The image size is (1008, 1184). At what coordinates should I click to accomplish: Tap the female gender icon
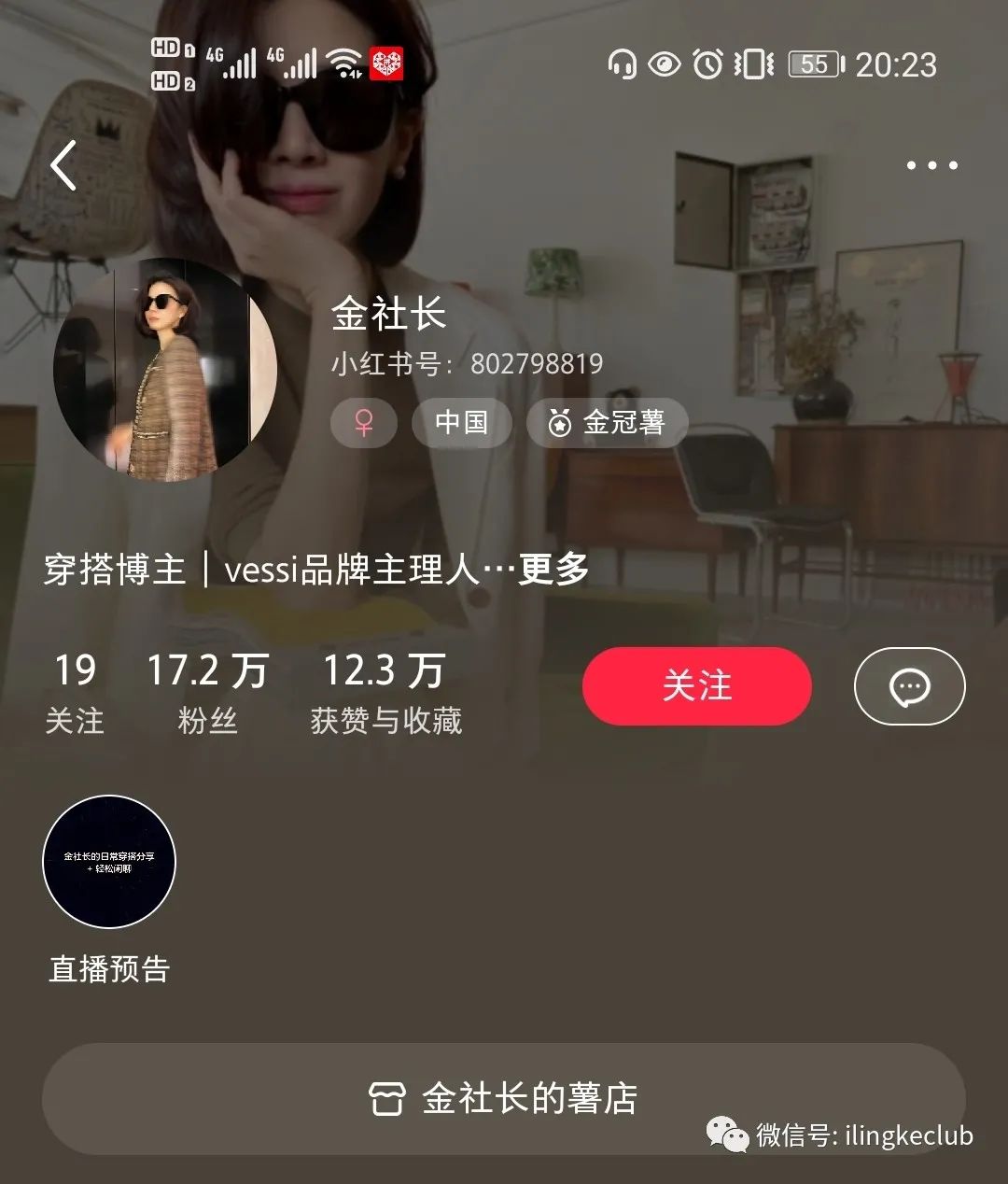click(x=364, y=422)
